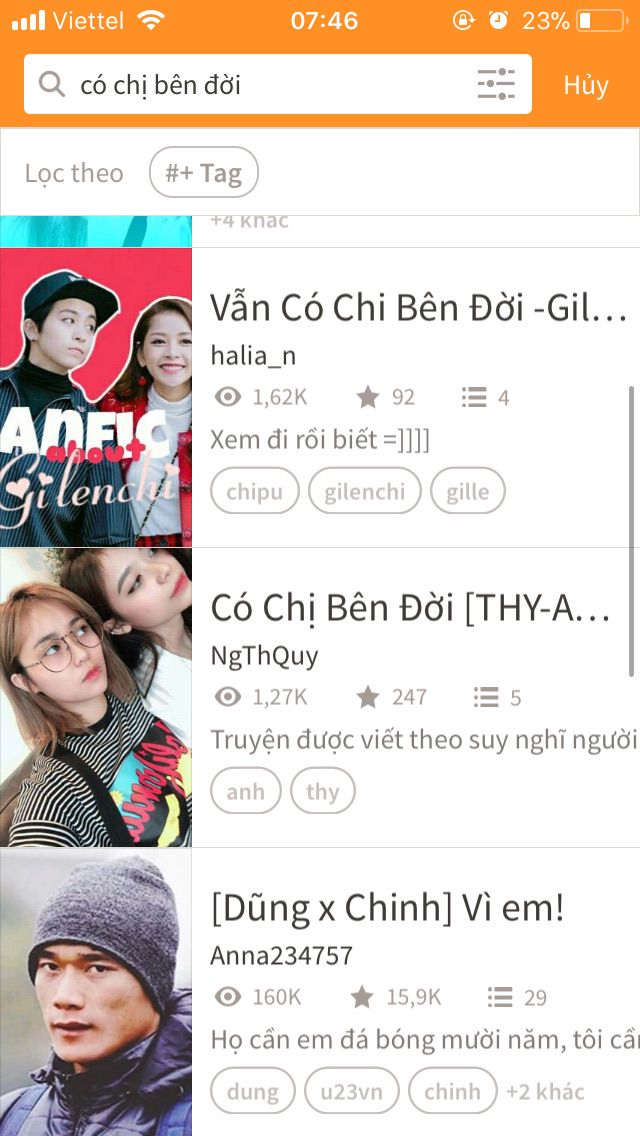Open cover image of NgThQuy's story

click(x=96, y=697)
